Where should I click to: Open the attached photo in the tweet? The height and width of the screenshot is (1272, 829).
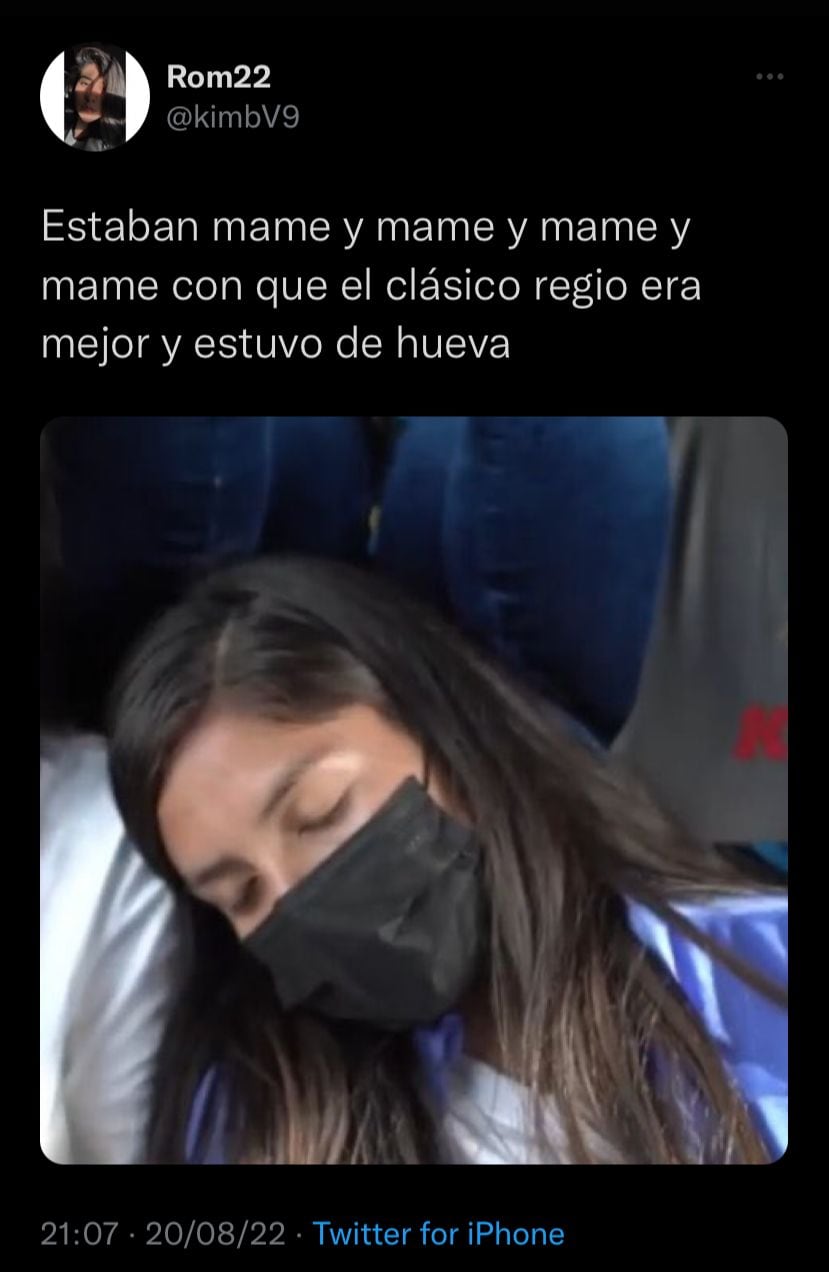[414, 790]
